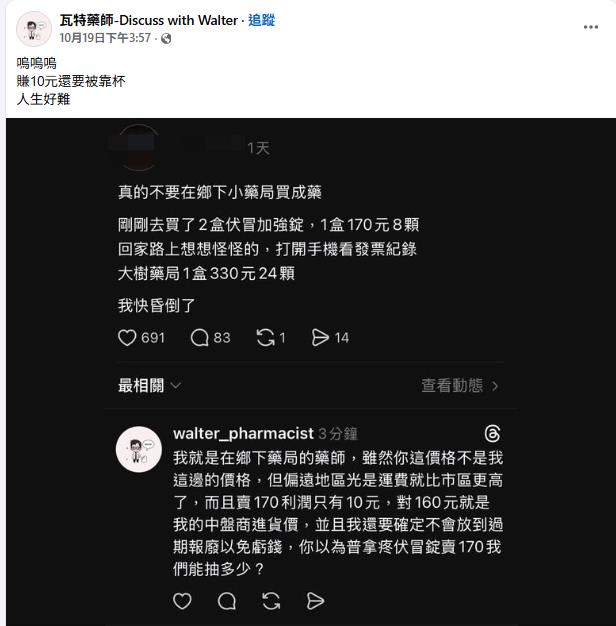The image size is (616, 626).
Task: Follow the page via 追蹤
Action: pos(262,20)
